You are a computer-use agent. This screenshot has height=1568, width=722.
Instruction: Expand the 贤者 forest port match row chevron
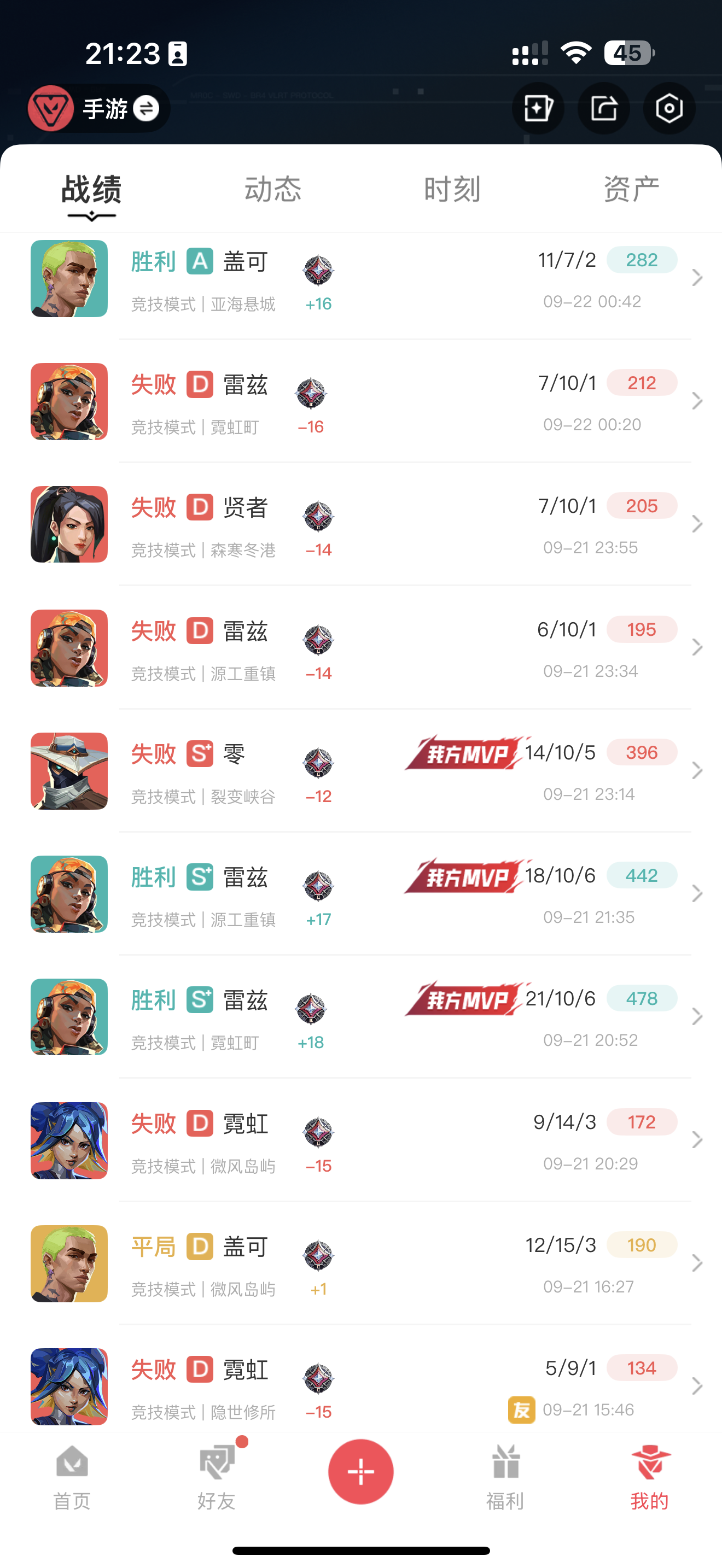[x=697, y=524]
